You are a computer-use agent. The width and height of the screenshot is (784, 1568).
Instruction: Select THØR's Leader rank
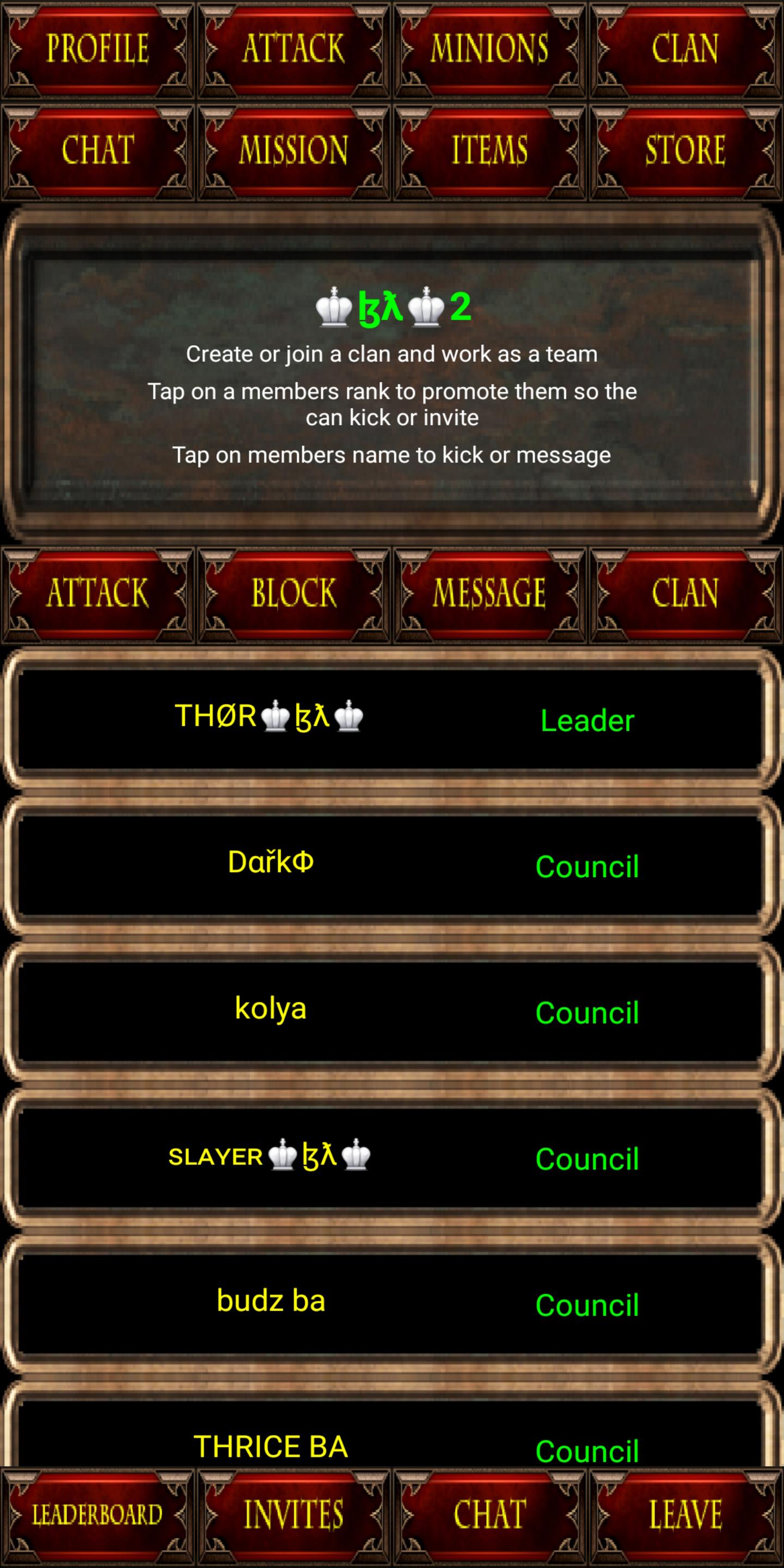tap(587, 721)
